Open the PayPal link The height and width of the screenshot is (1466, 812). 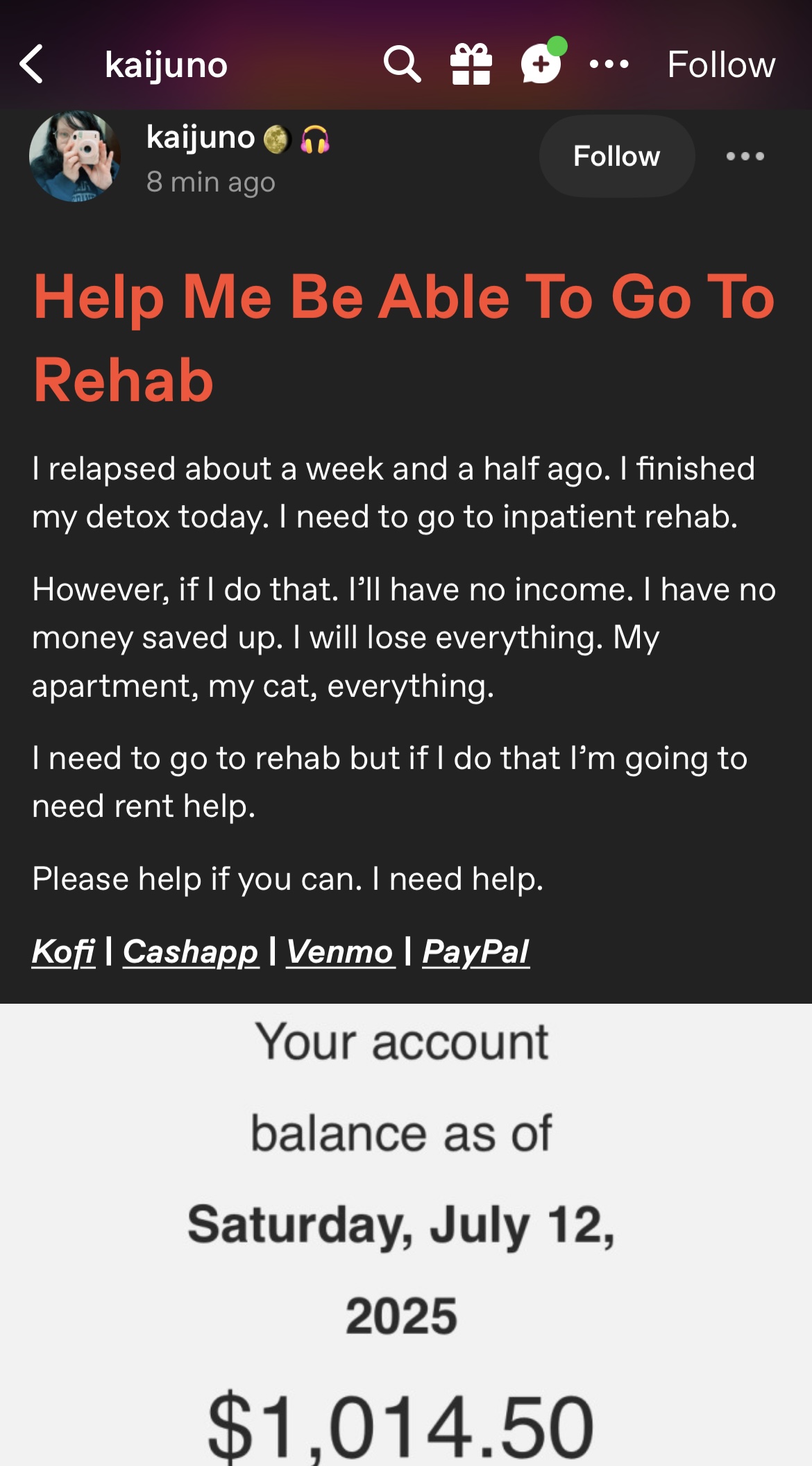coord(476,952)
